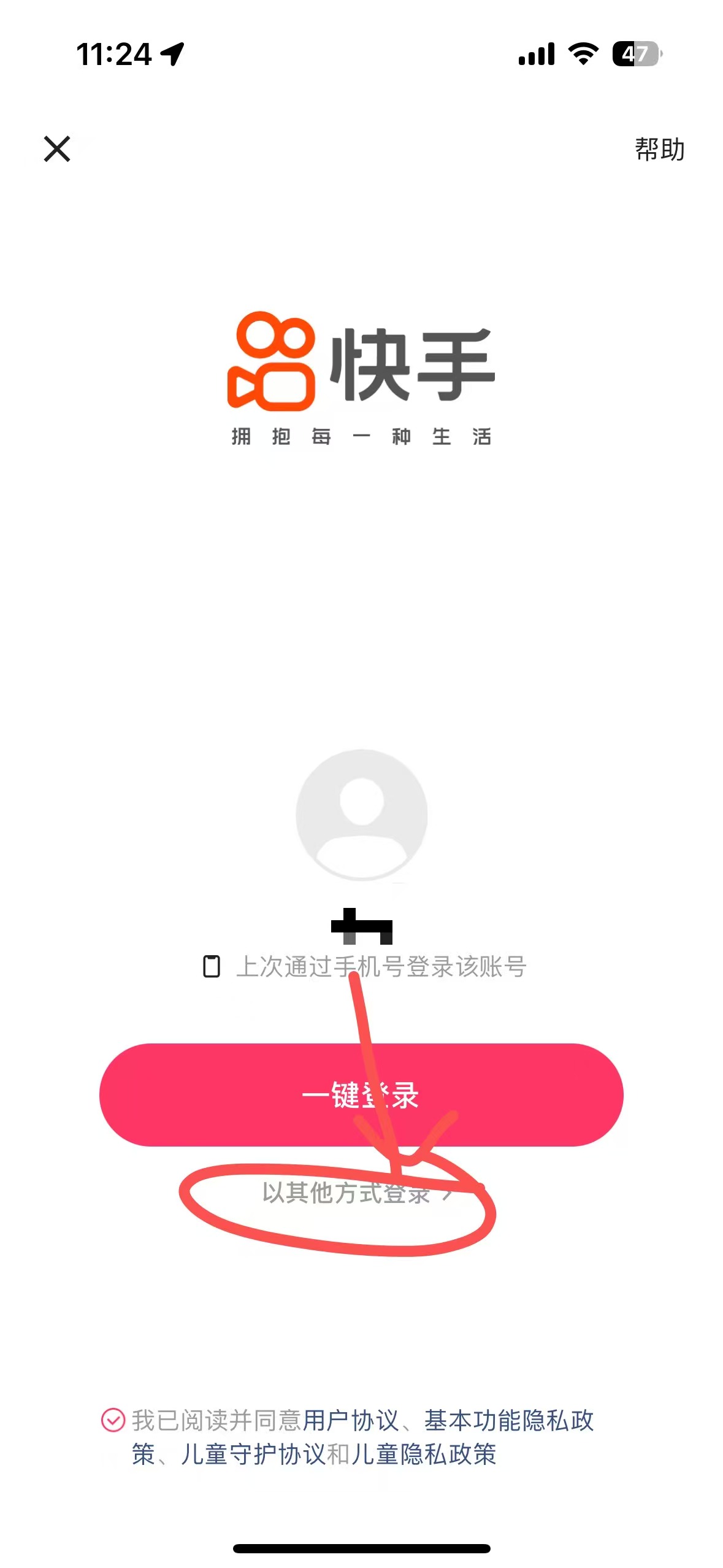Screen dimensions: 723x1568
Task: Click the location arrow next to the clock
Action: 174,55
